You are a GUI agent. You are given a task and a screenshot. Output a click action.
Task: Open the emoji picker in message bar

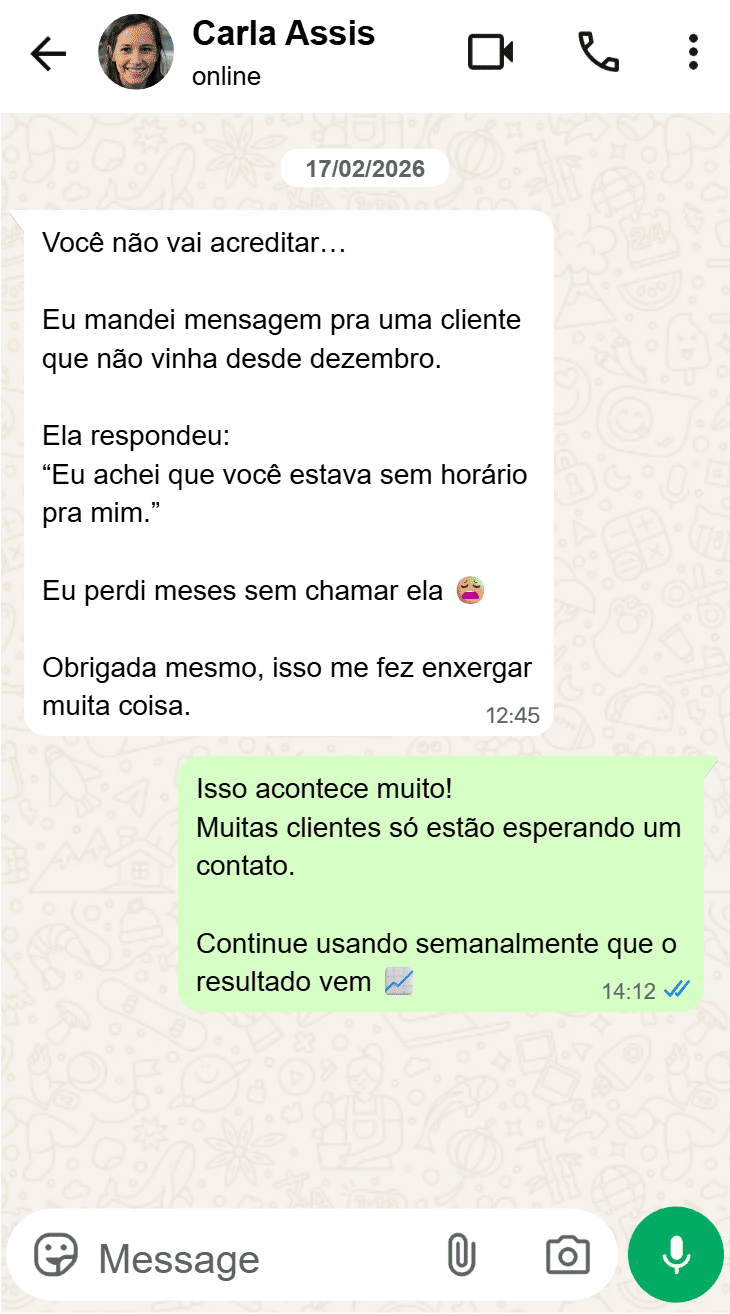click(x=57, y=1254)
